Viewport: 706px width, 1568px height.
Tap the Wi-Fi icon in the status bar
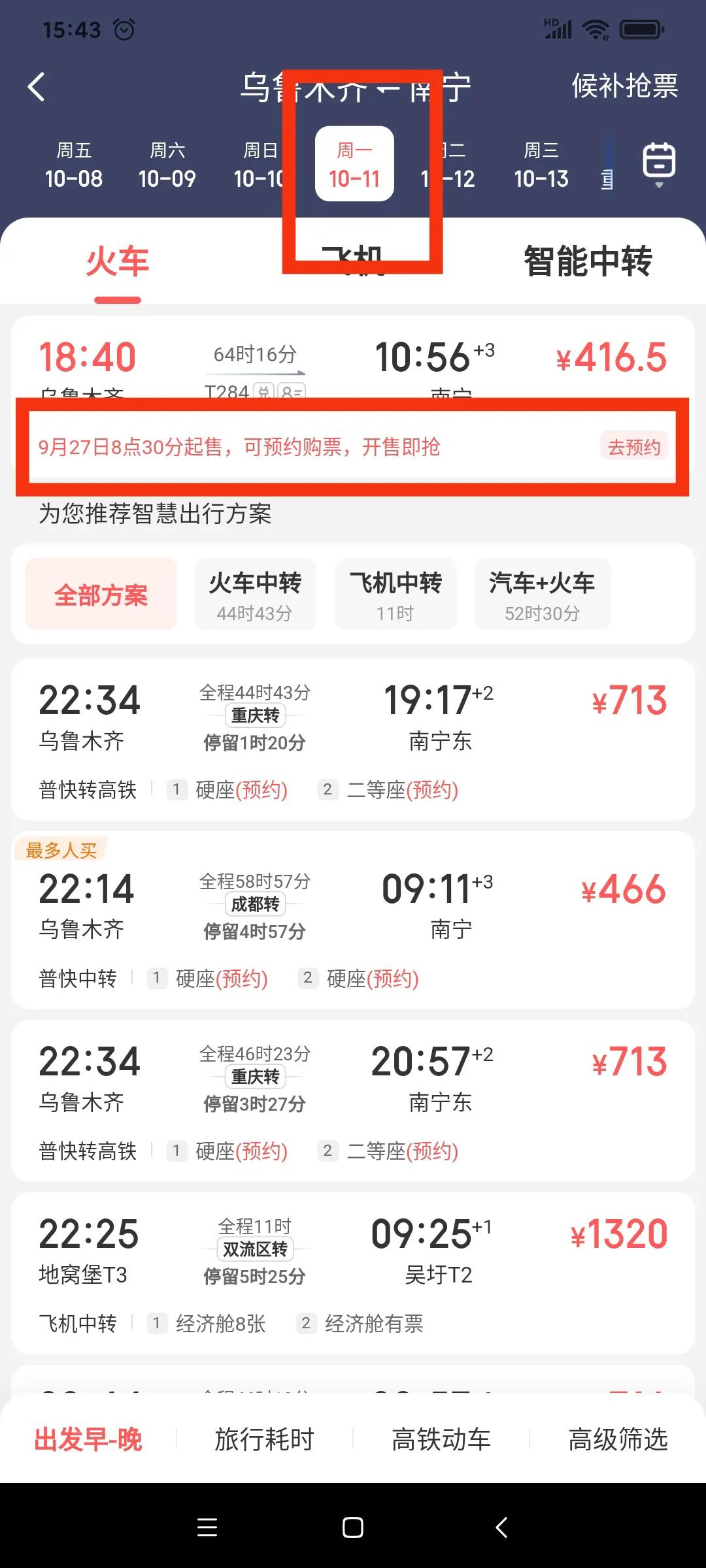pos(594,28)
